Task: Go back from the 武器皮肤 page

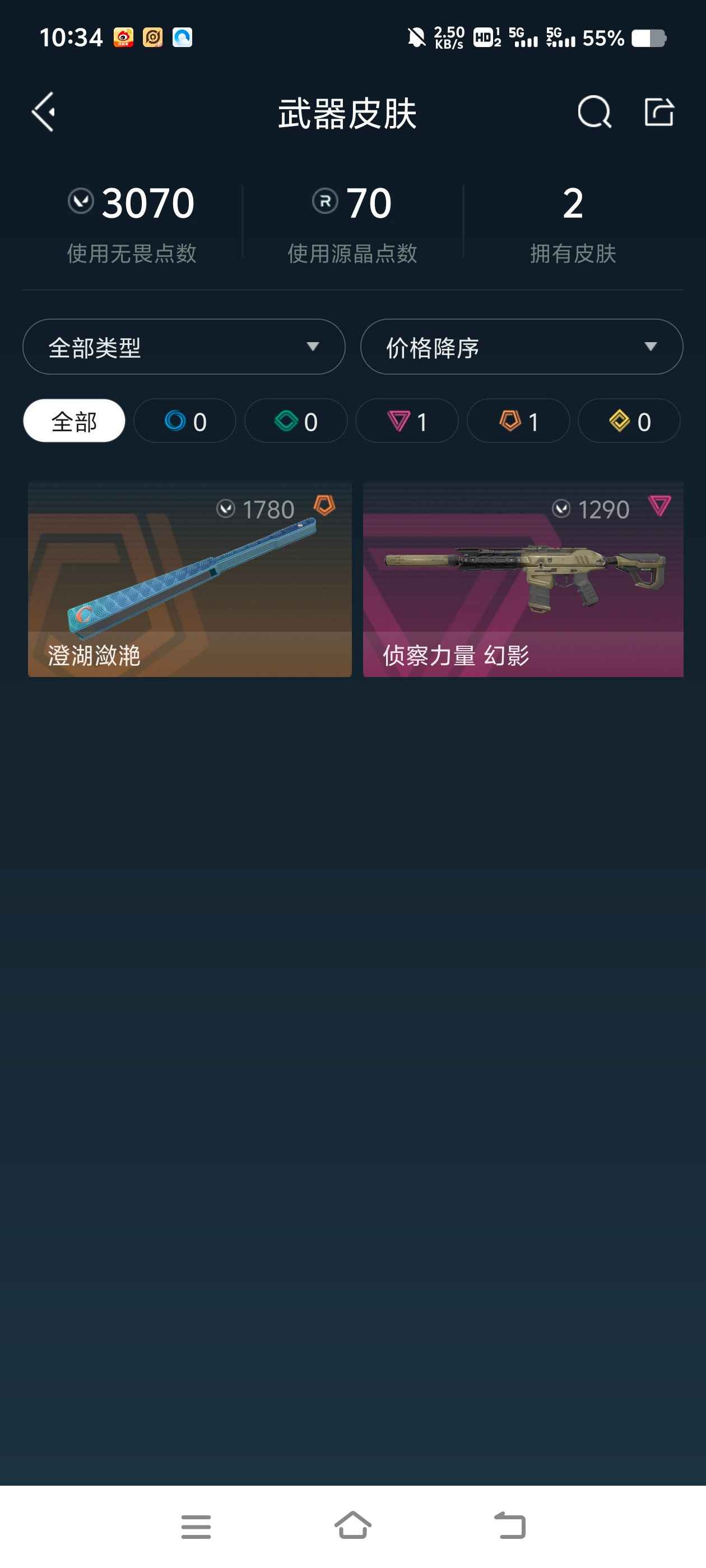Action: [44, 112]
